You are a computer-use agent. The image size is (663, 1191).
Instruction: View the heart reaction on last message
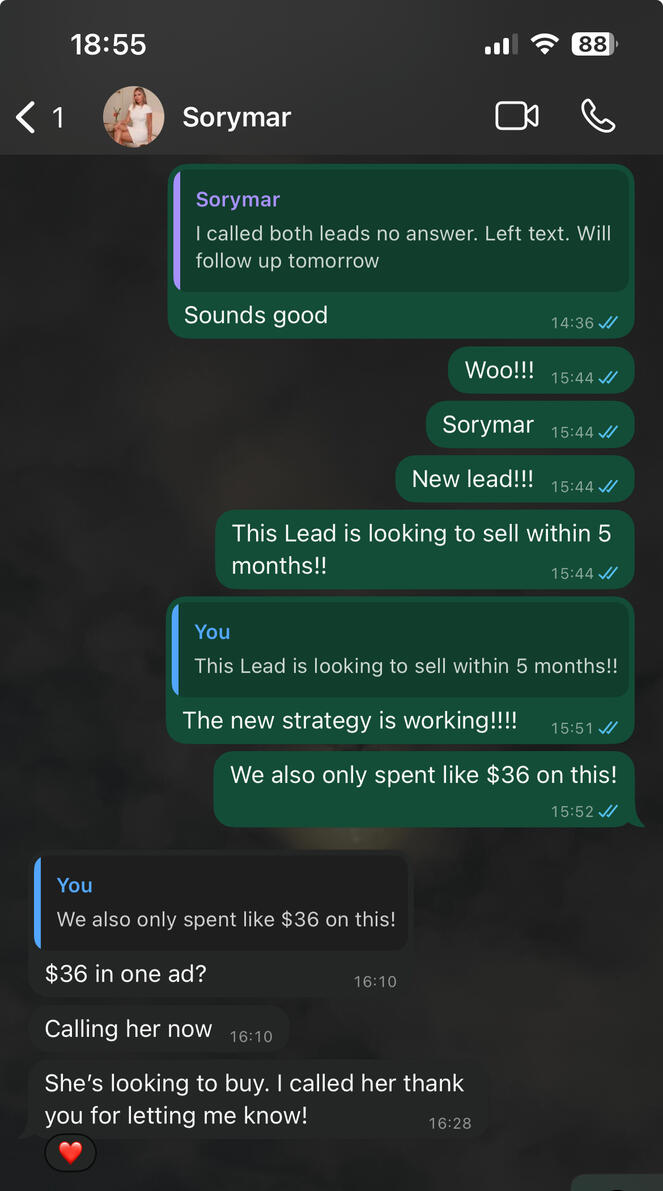click(x=70, y=1153)
